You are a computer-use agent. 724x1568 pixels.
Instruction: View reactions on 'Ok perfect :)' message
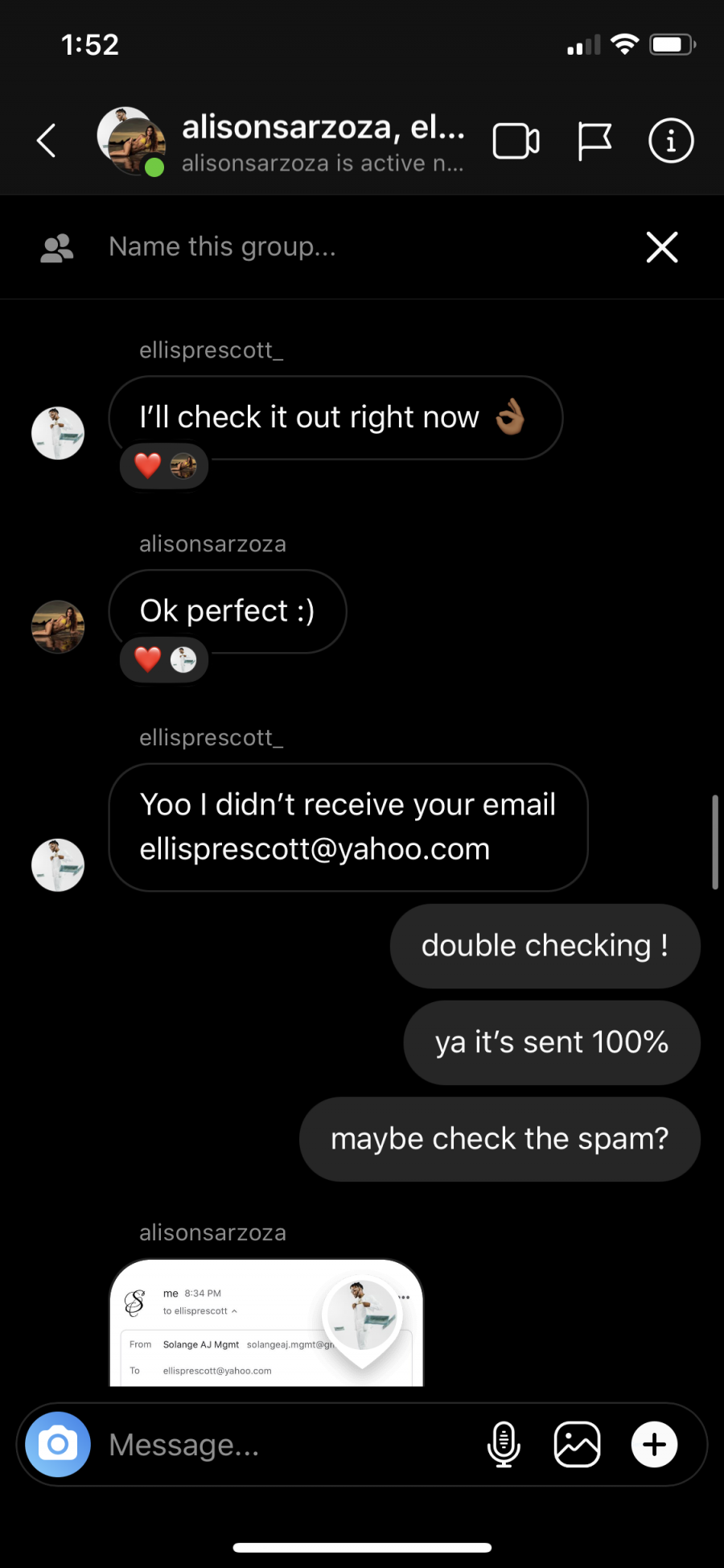coord(164,660)
